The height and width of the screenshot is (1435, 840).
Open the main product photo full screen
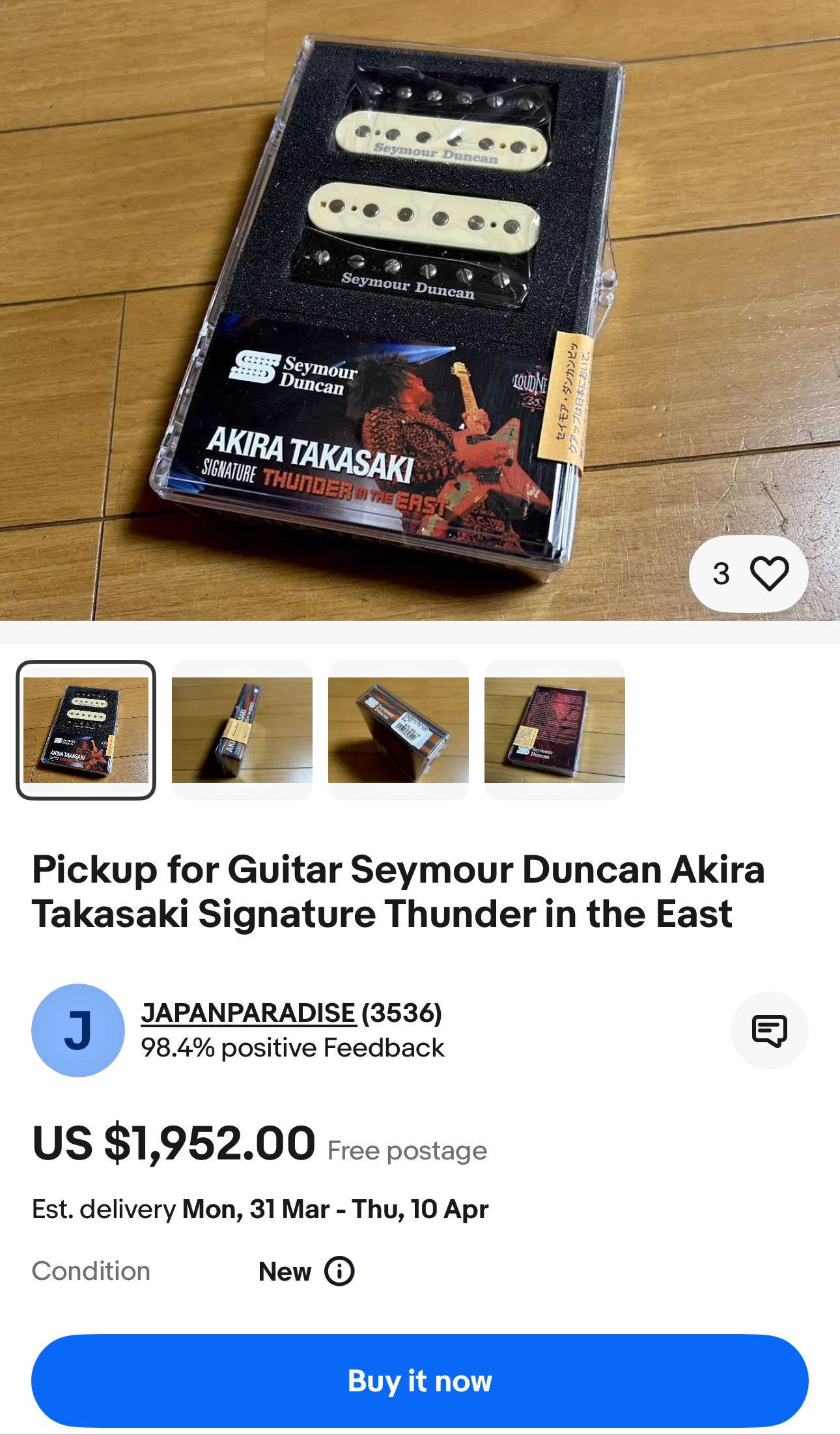tap(391, 293)
